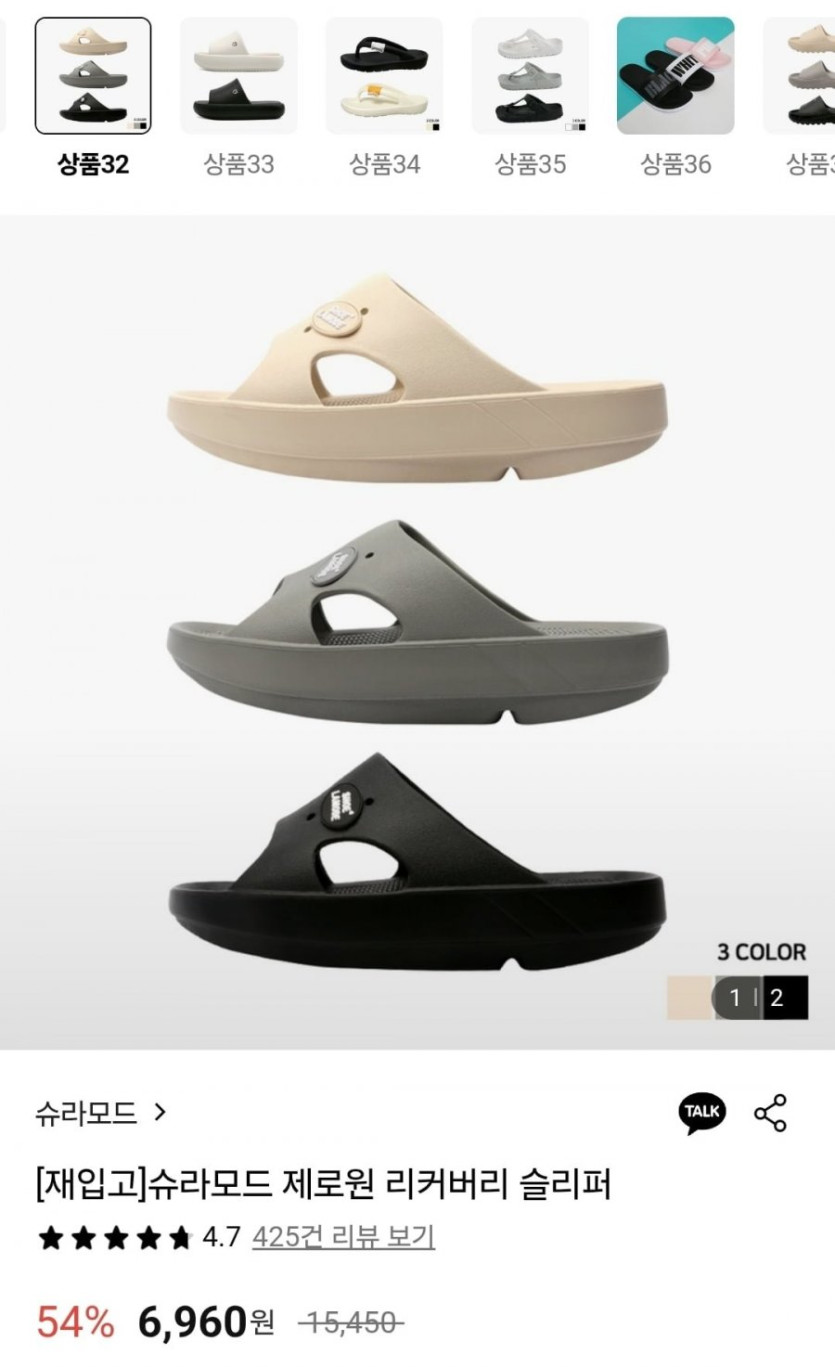Open the 상품34 product thumbnail
This screenshot has width=835, height=1367.
point(384,76)
